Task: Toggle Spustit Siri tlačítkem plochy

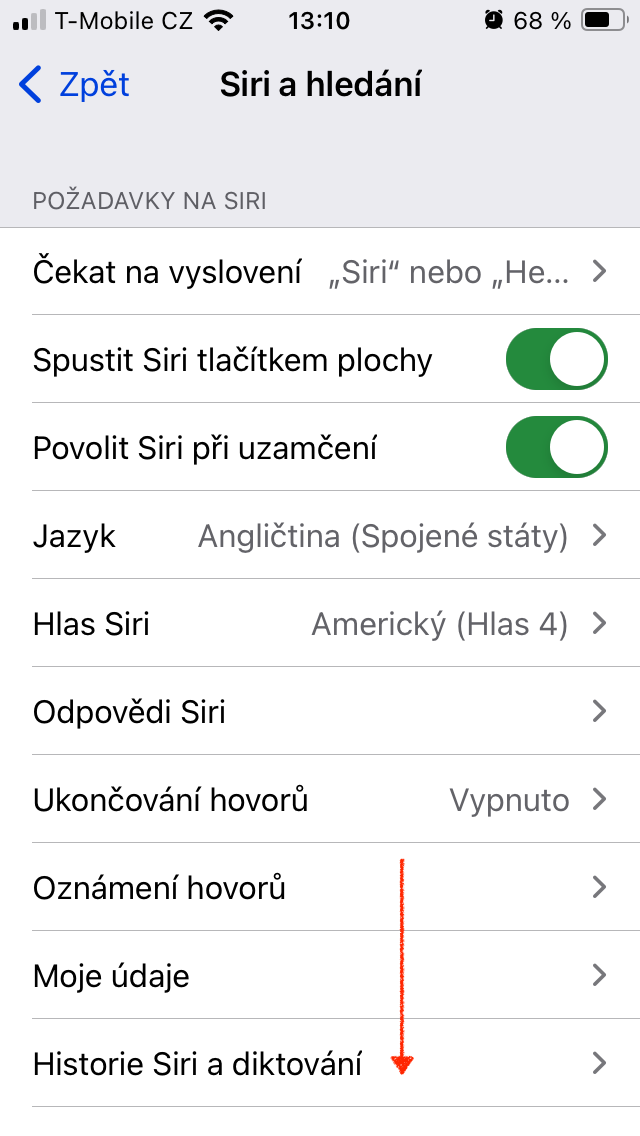Action: point(556,360)
